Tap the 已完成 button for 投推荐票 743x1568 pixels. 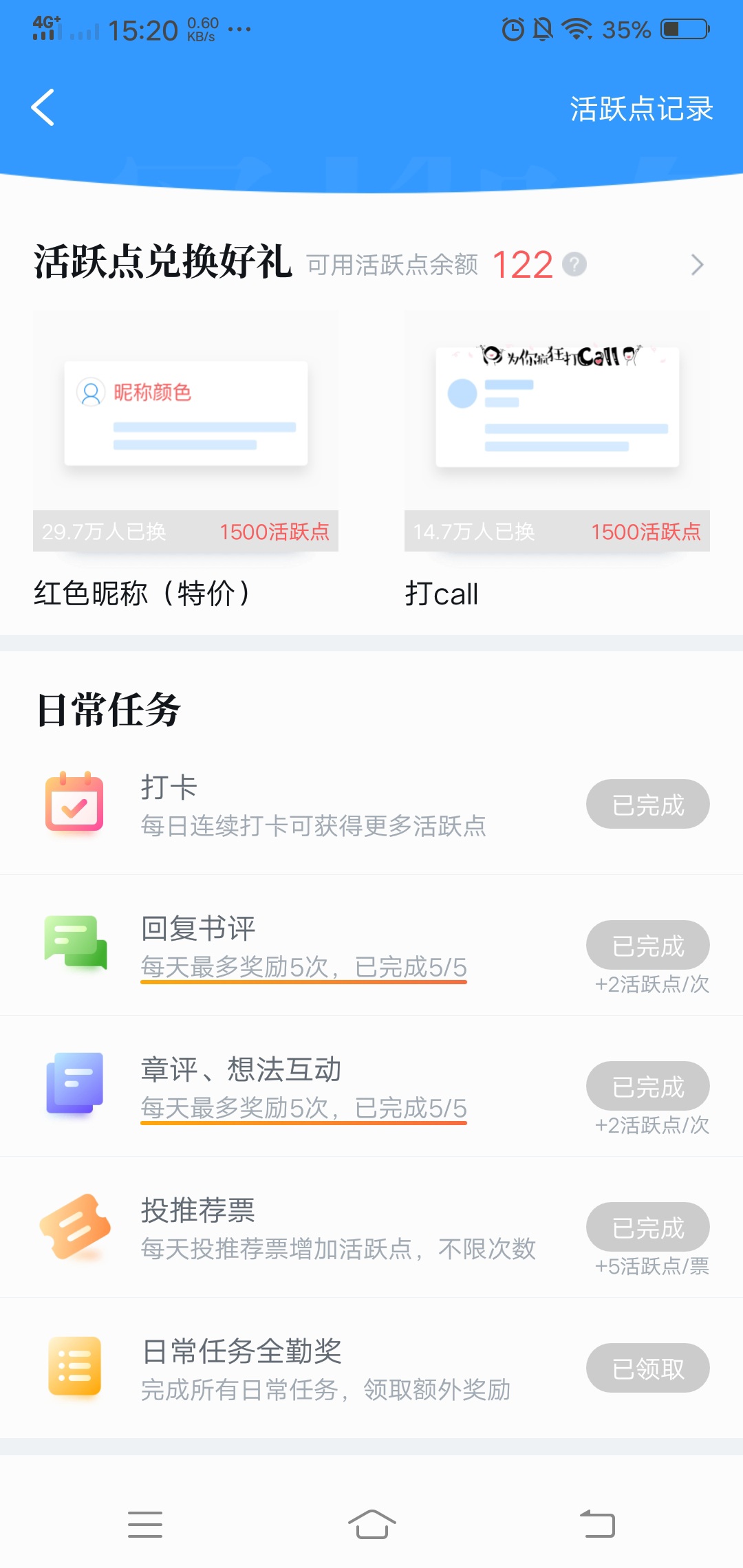coord(648,1227)
